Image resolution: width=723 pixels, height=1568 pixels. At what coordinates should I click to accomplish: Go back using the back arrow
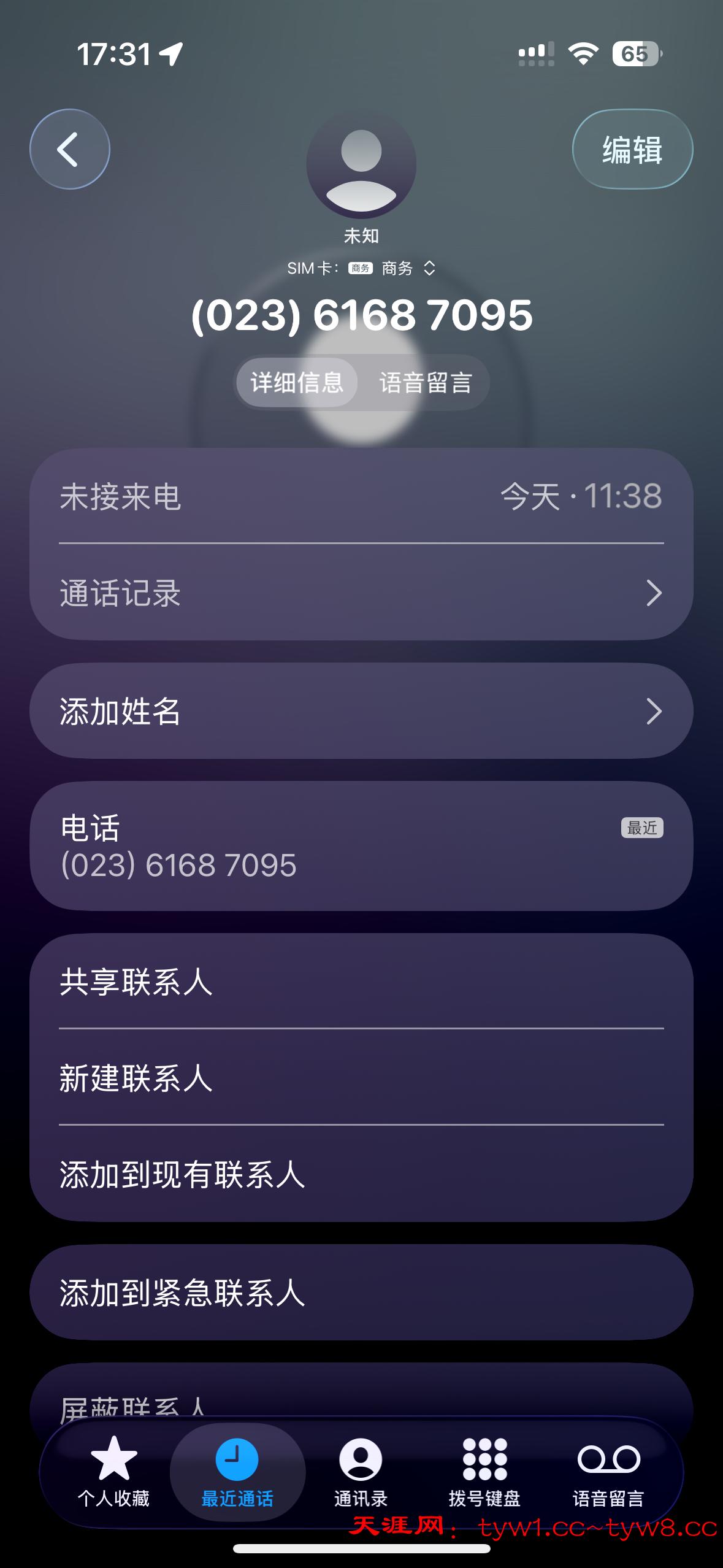coord(69,149)
